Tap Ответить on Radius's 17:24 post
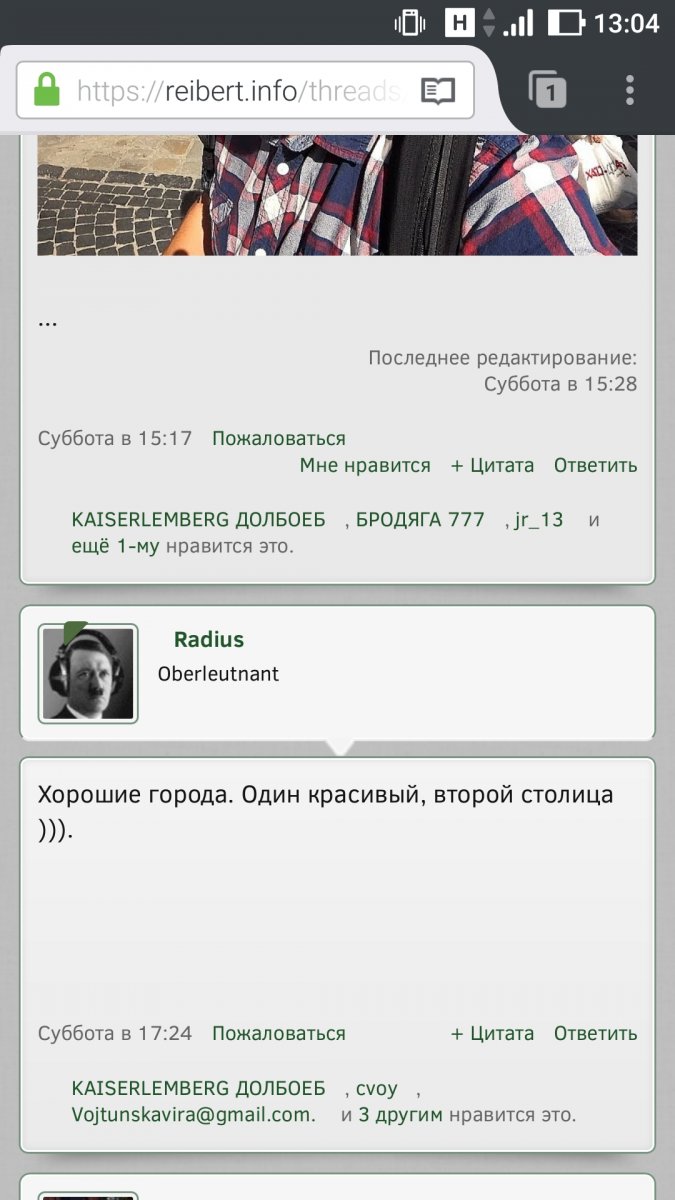The height and width of the screenshot is (1200, 675). pos(595,1033)
